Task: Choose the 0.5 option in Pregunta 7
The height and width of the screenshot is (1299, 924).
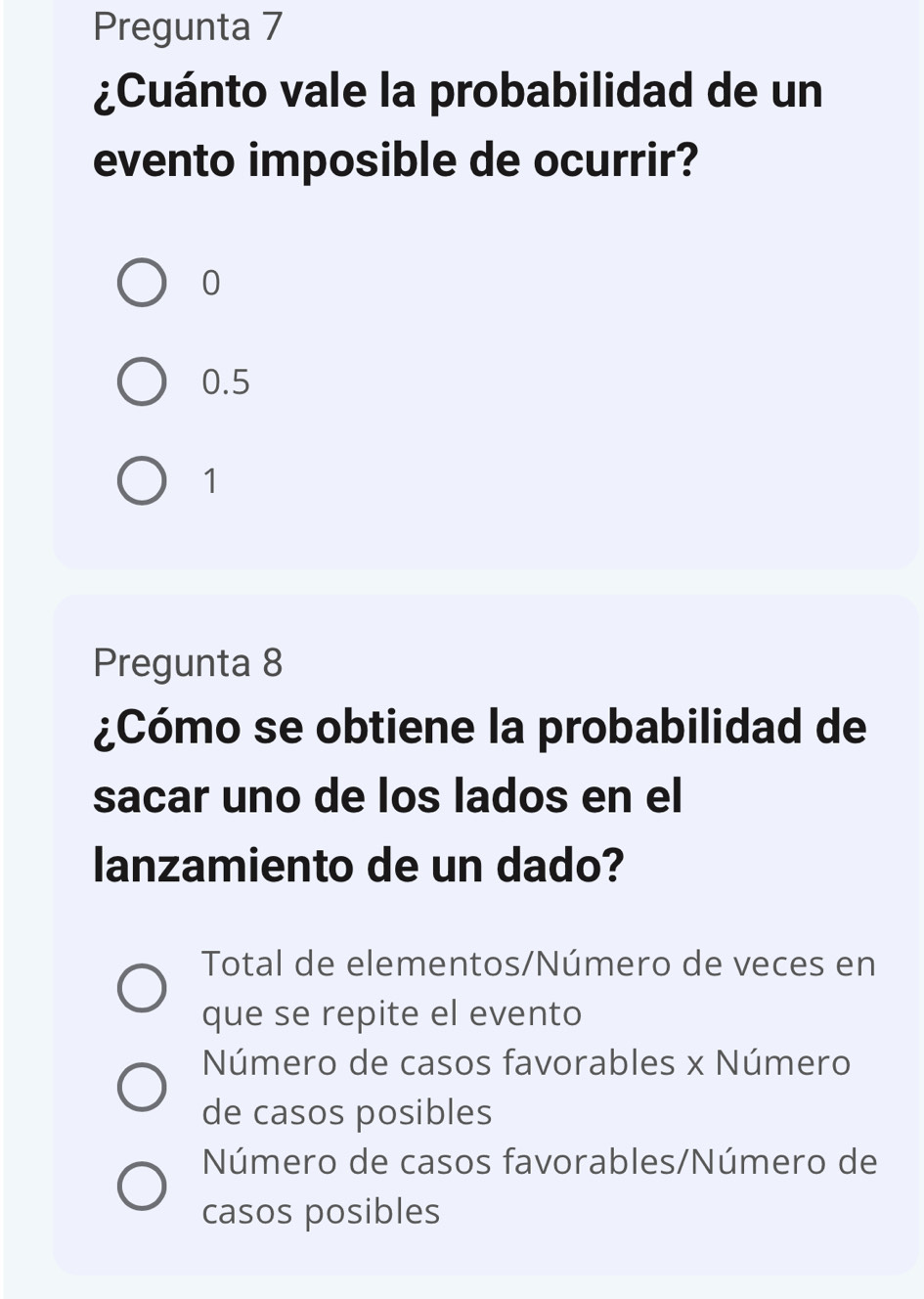Action: pos(142,382)
